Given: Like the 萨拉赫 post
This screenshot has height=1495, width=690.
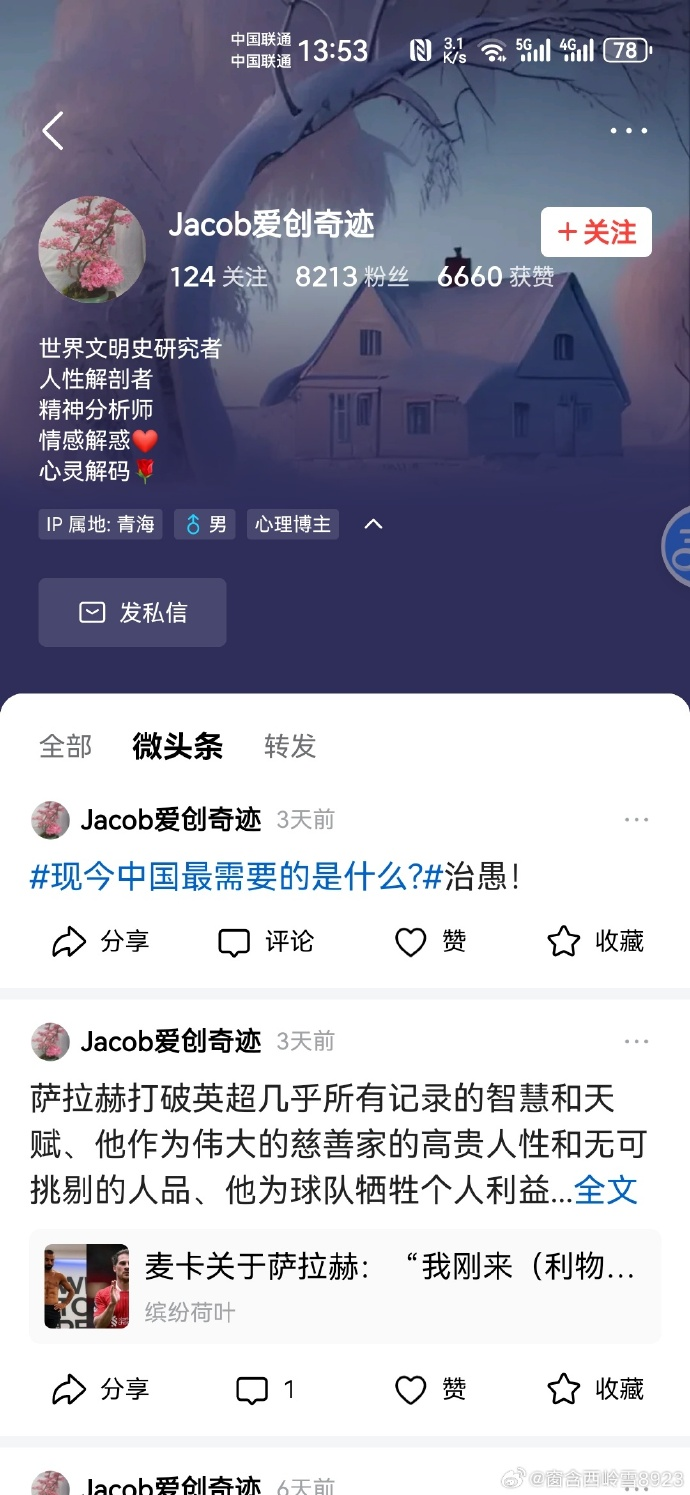Looking at the screenshot, I should coord(430,1389).
